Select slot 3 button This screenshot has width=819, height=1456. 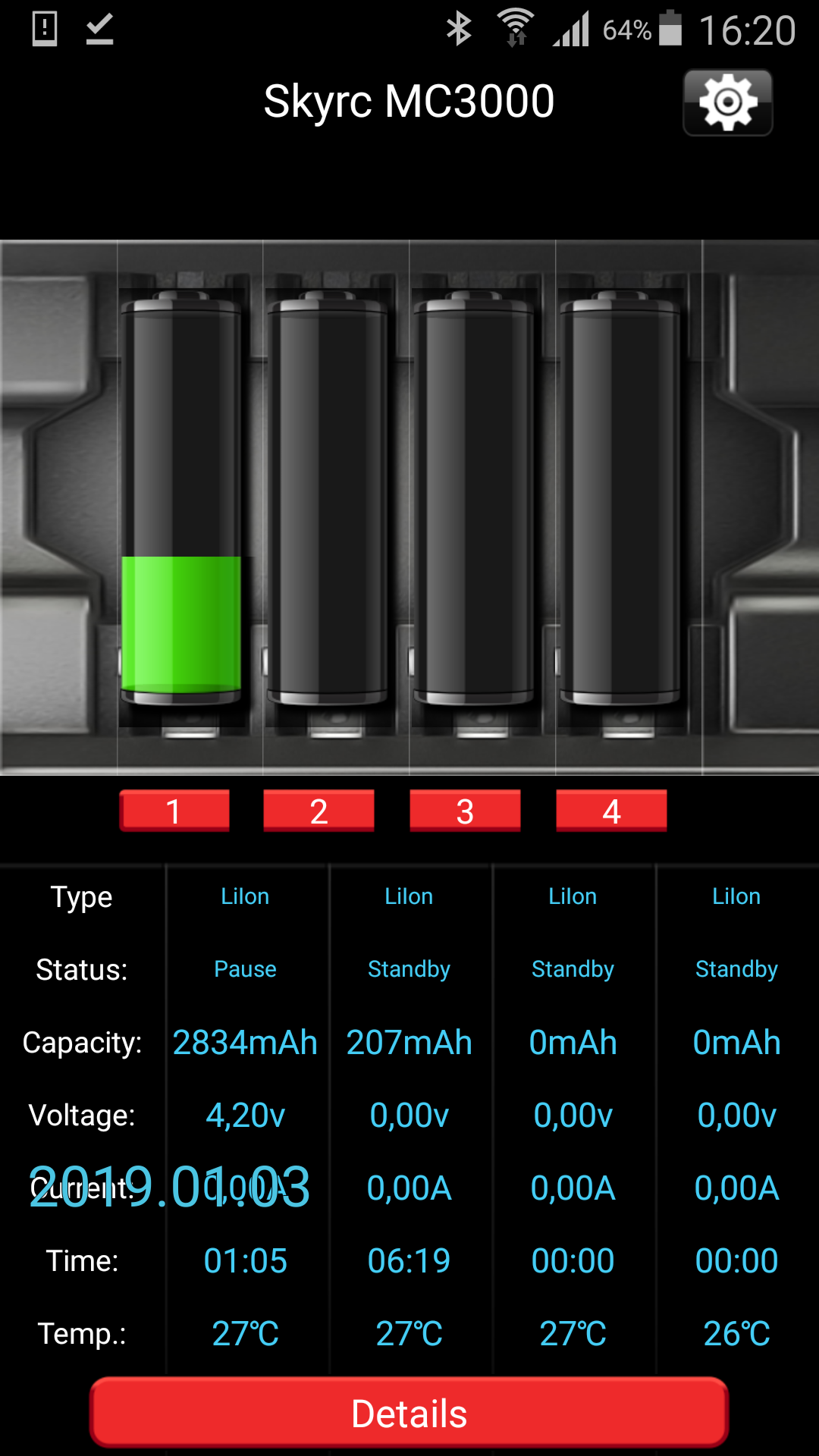(465, 811)
